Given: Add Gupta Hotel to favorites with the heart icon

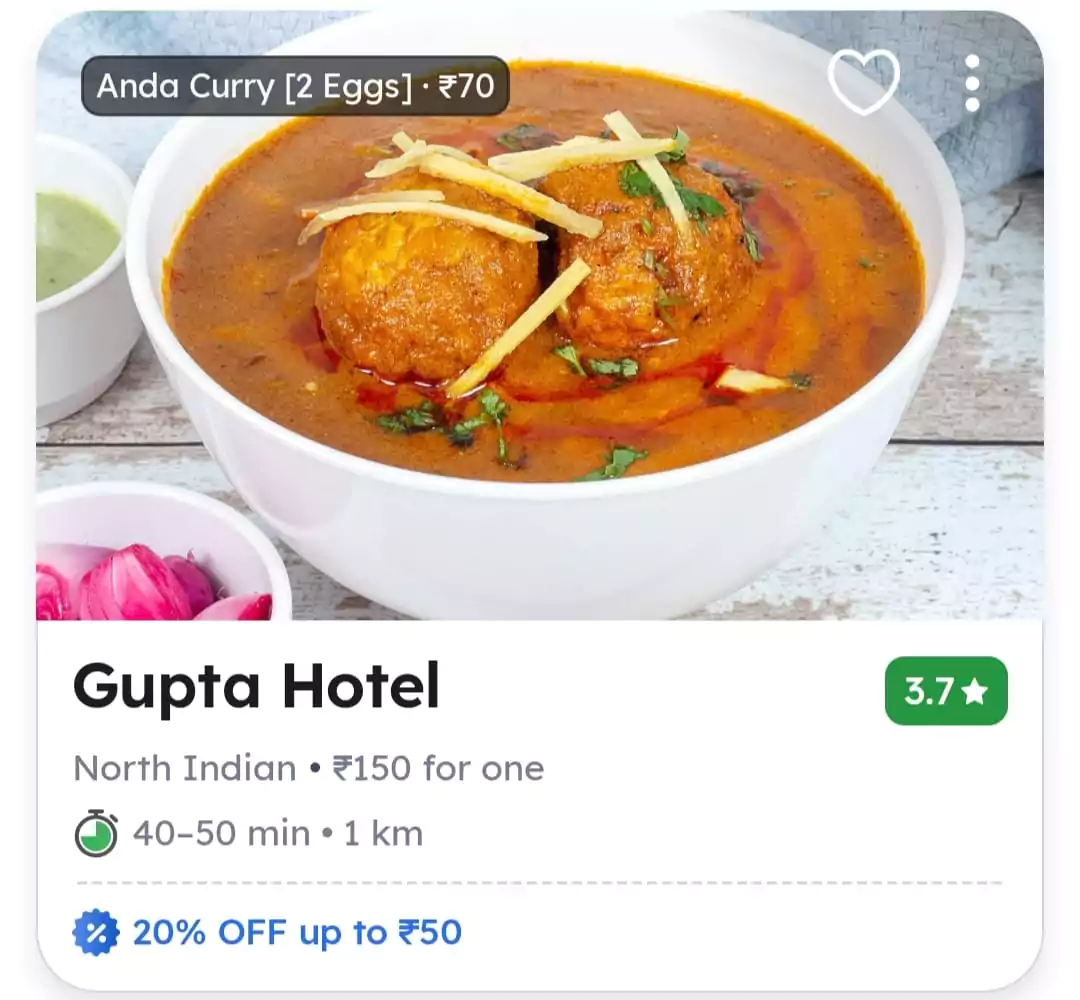Looking at the screenshot, I should point(864,82).
